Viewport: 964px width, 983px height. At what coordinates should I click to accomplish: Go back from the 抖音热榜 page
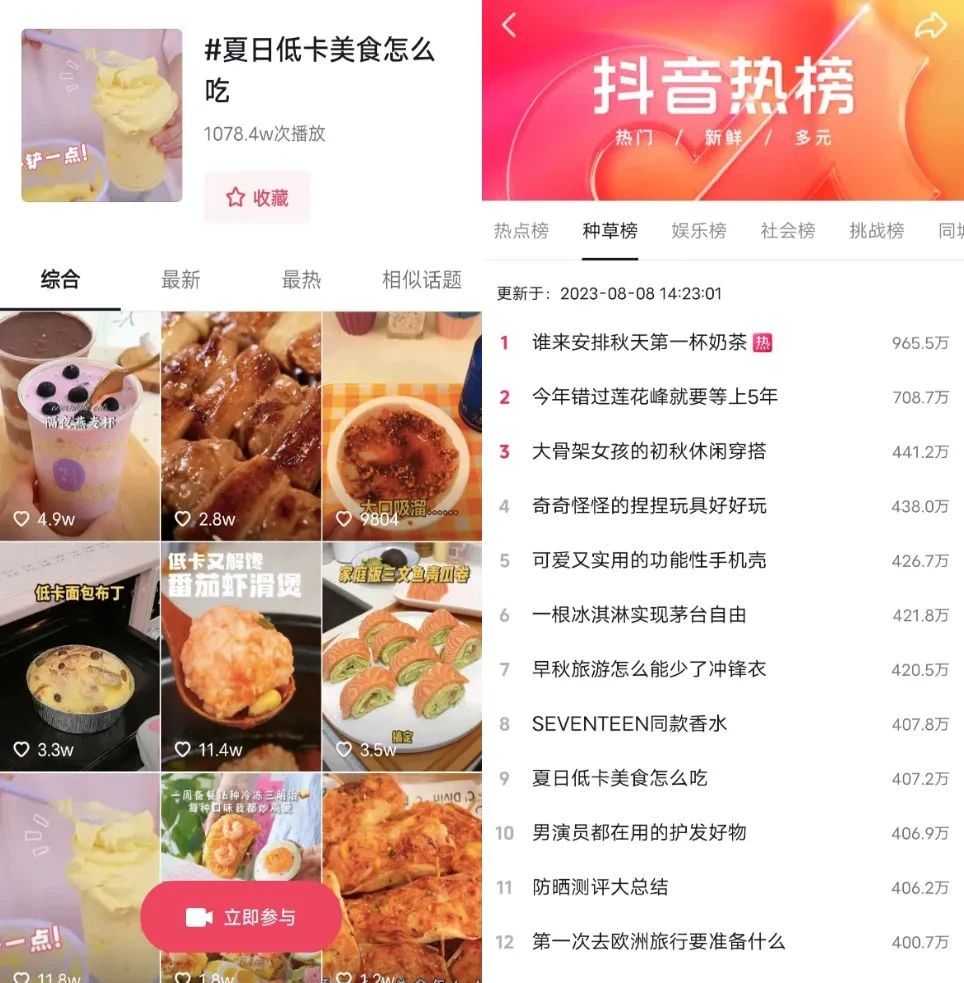509,26
